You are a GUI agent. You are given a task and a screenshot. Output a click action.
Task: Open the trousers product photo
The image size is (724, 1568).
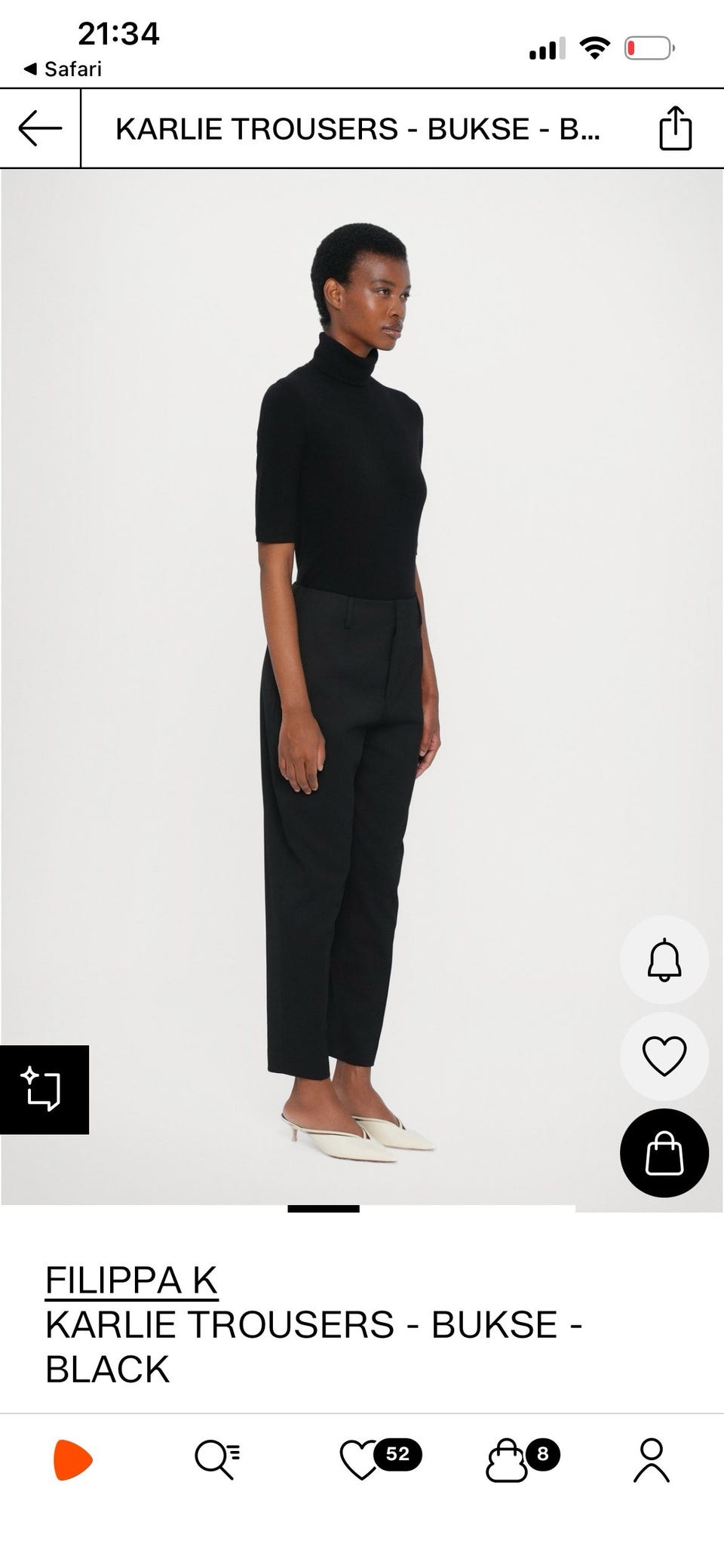click(x=347, y=679)
